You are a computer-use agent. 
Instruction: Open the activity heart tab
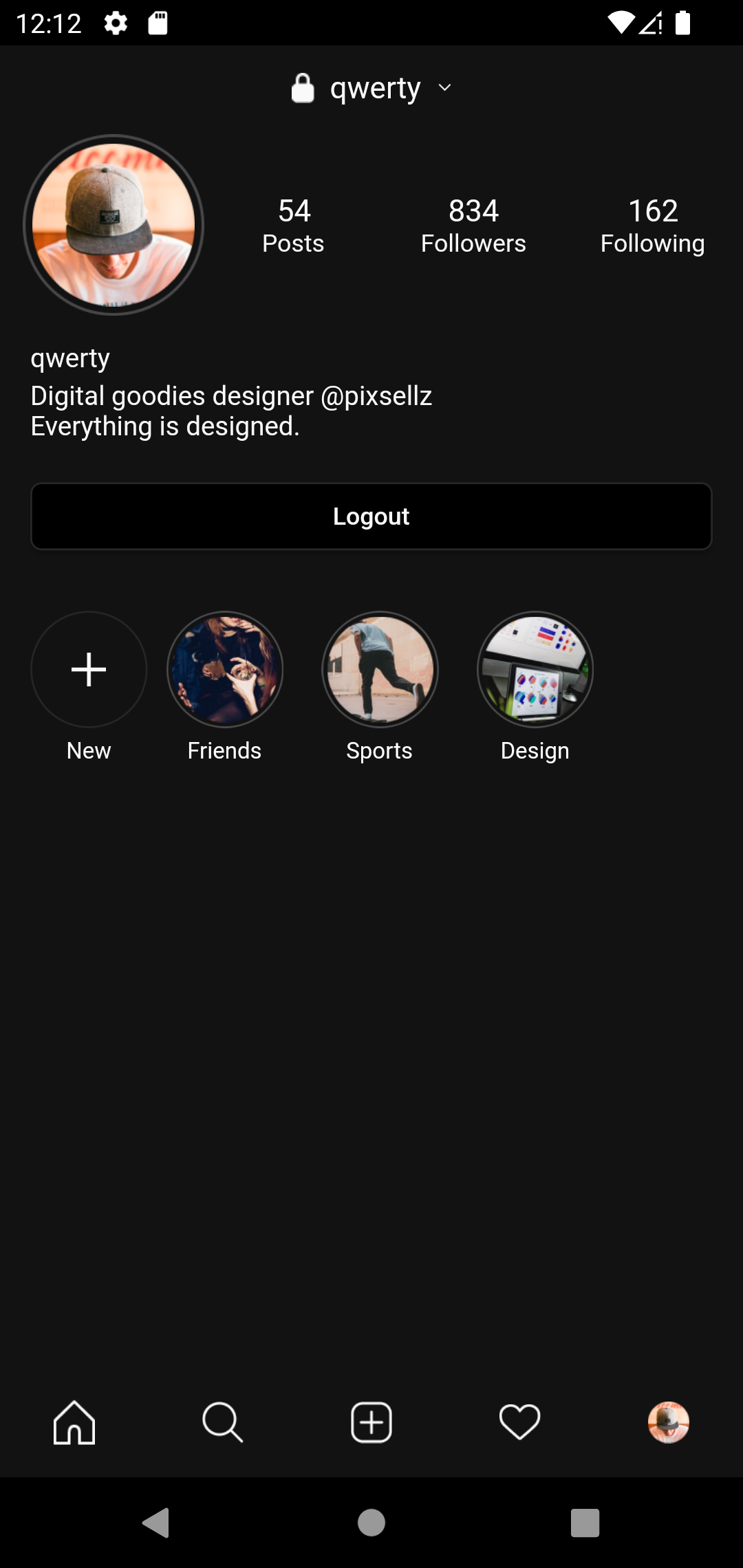tap(520, 1422)
